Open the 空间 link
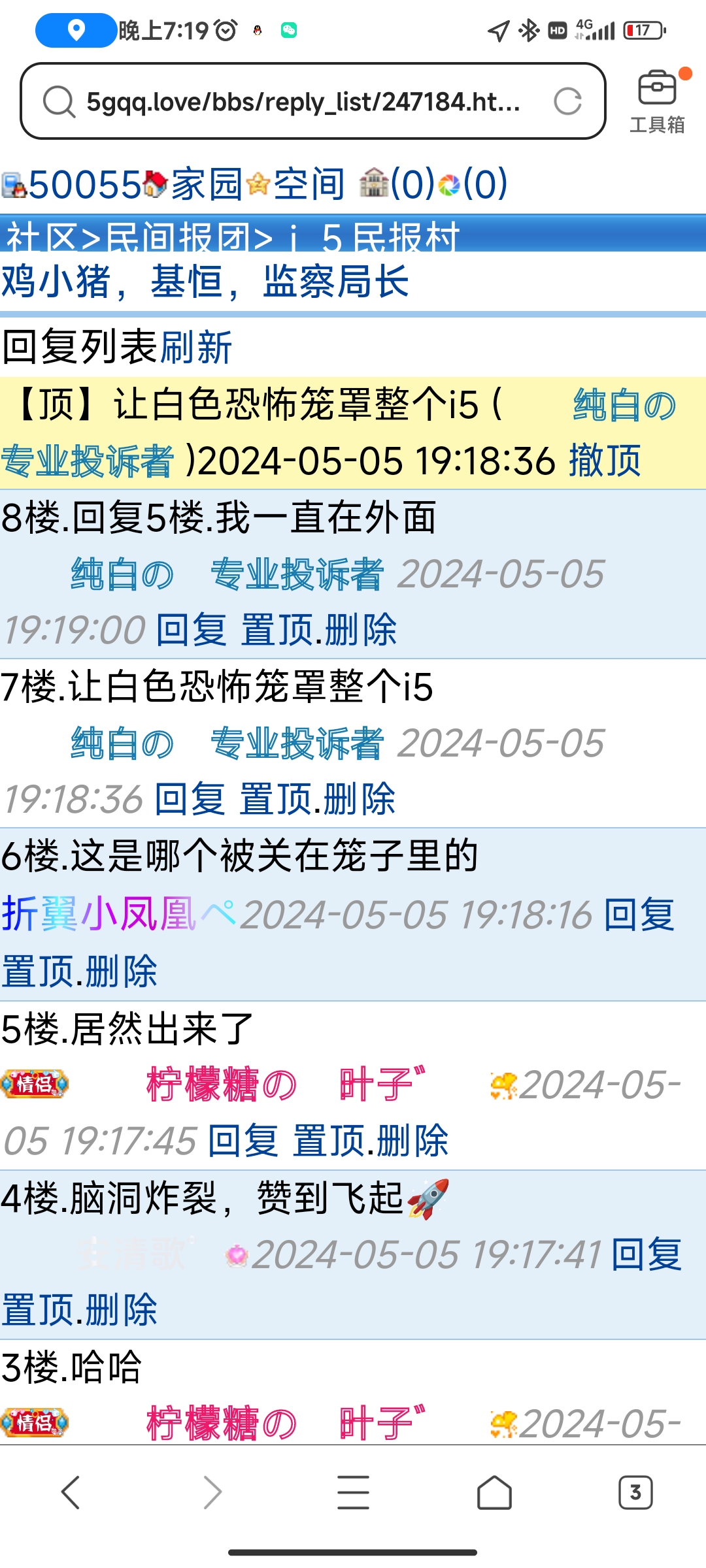 coord(309,184)
